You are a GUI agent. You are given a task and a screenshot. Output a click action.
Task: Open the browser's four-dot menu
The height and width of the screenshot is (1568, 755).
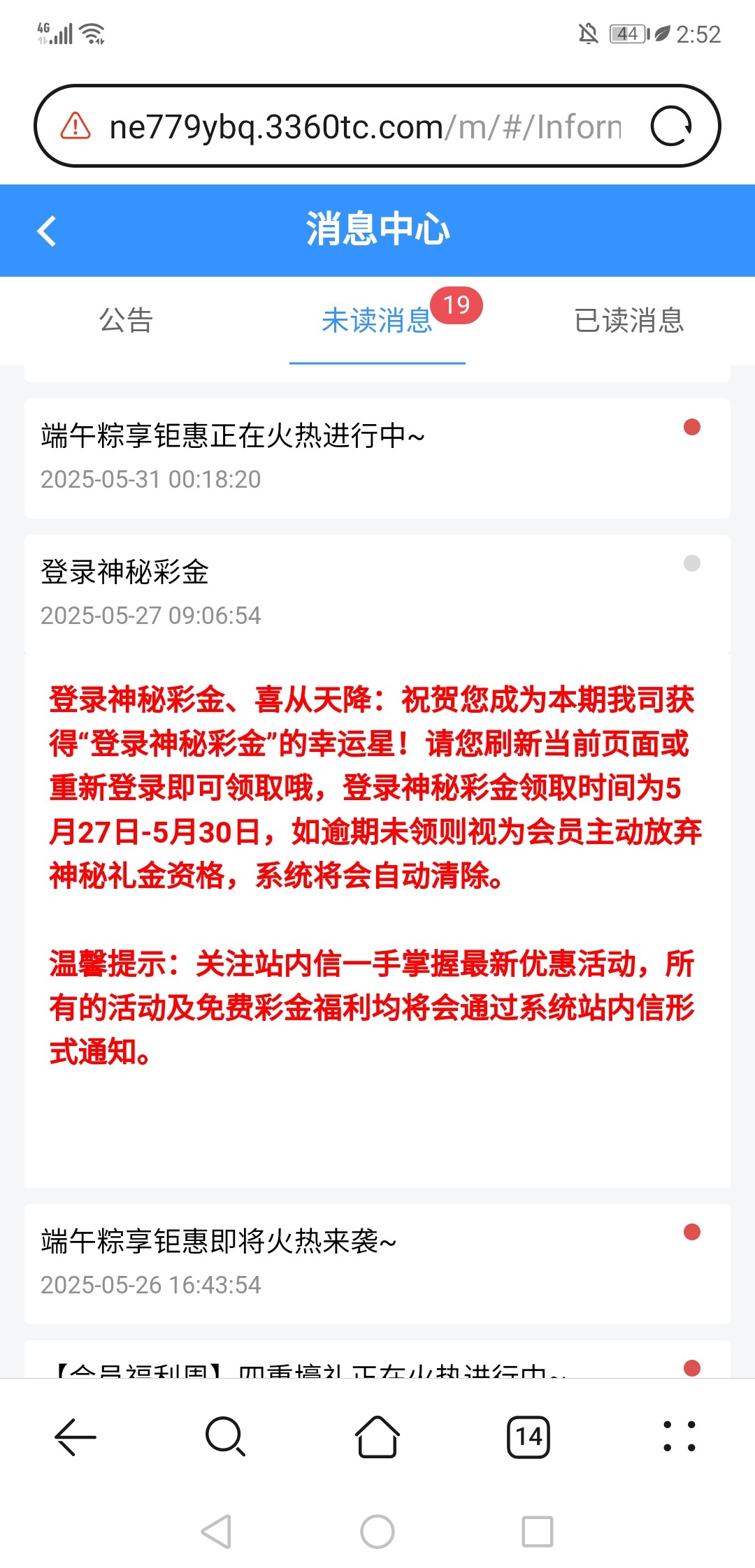coord(679,1437)
